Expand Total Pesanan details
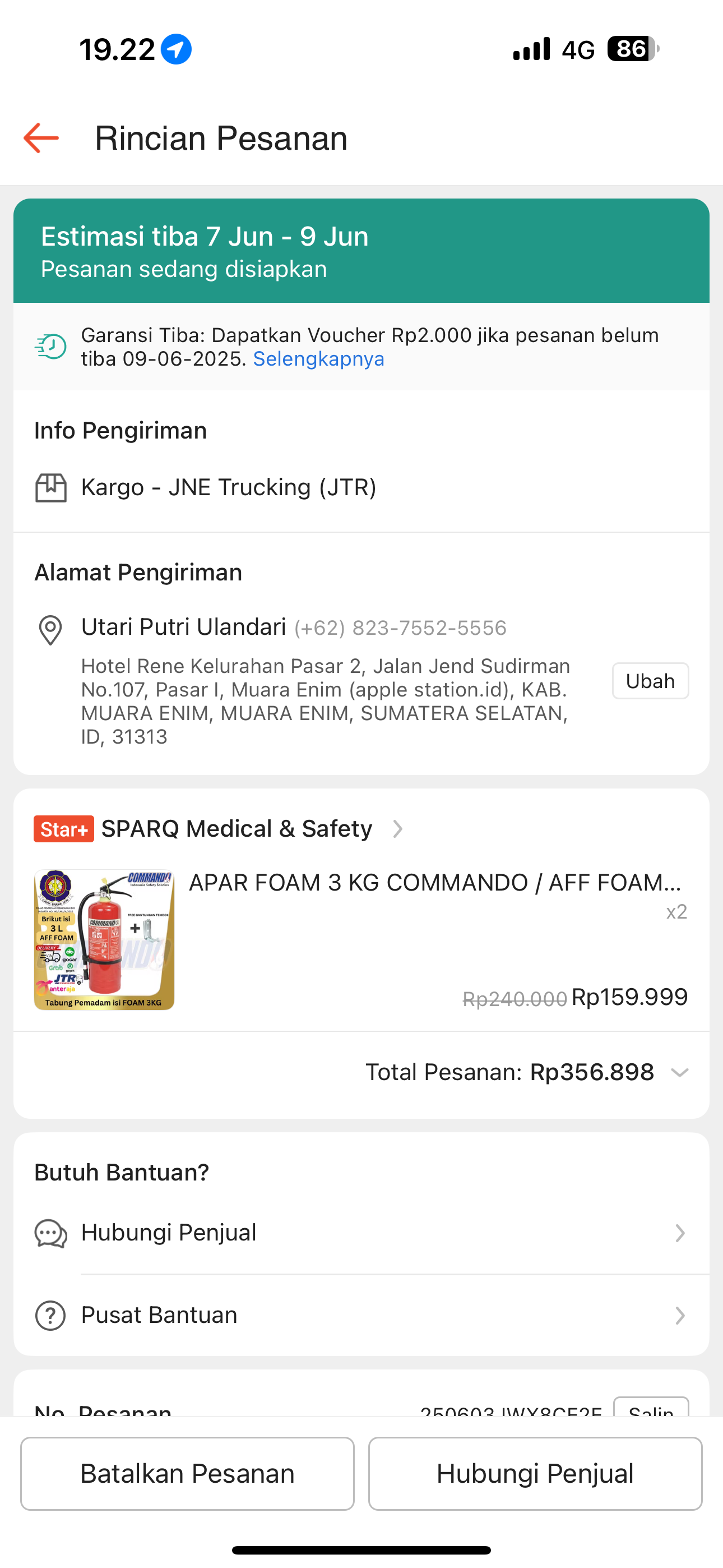The width and height of the screenshot is (723, 1568). [x=679, y=1072]
